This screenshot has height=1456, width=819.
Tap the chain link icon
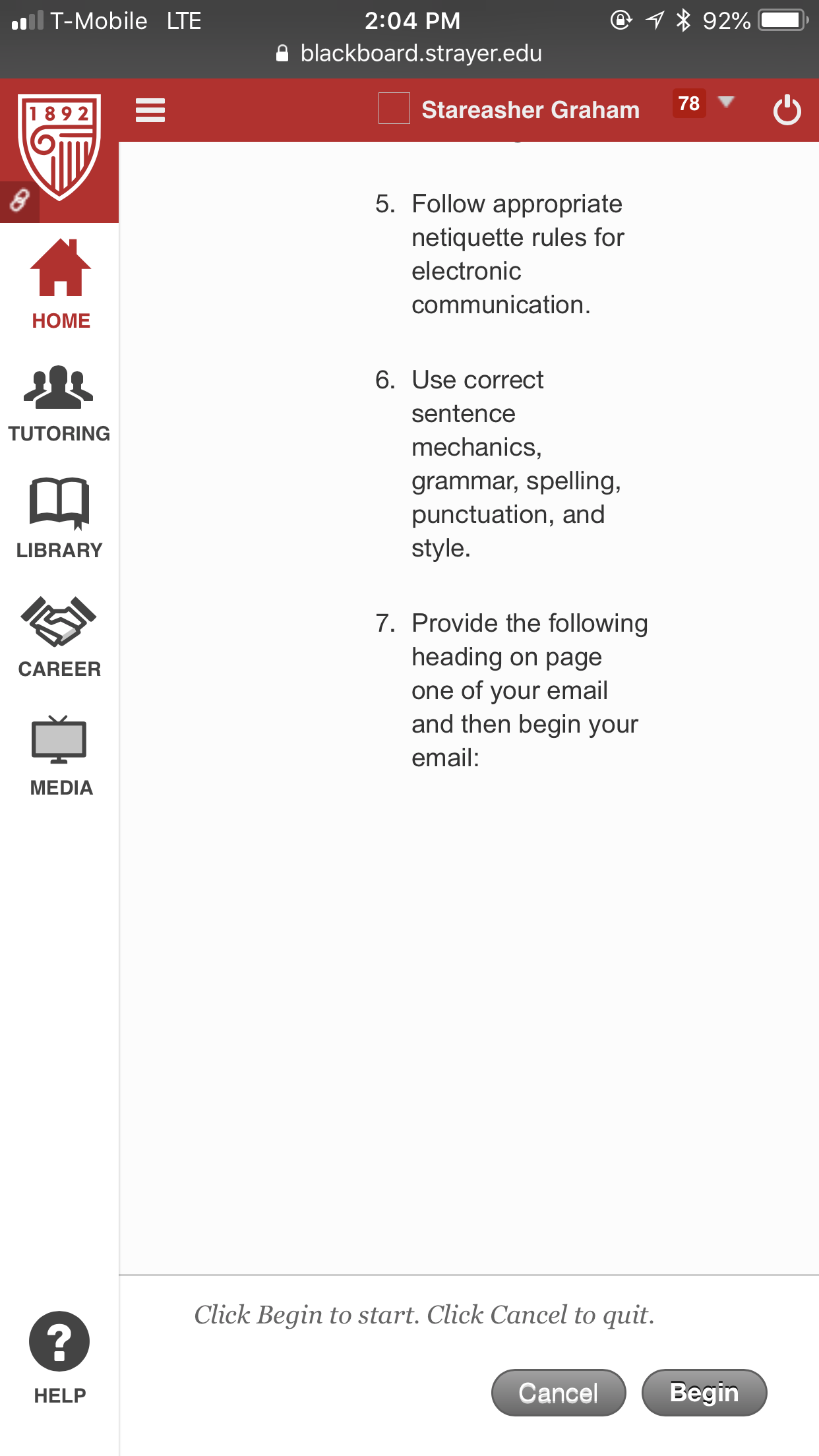click(19, 200)
